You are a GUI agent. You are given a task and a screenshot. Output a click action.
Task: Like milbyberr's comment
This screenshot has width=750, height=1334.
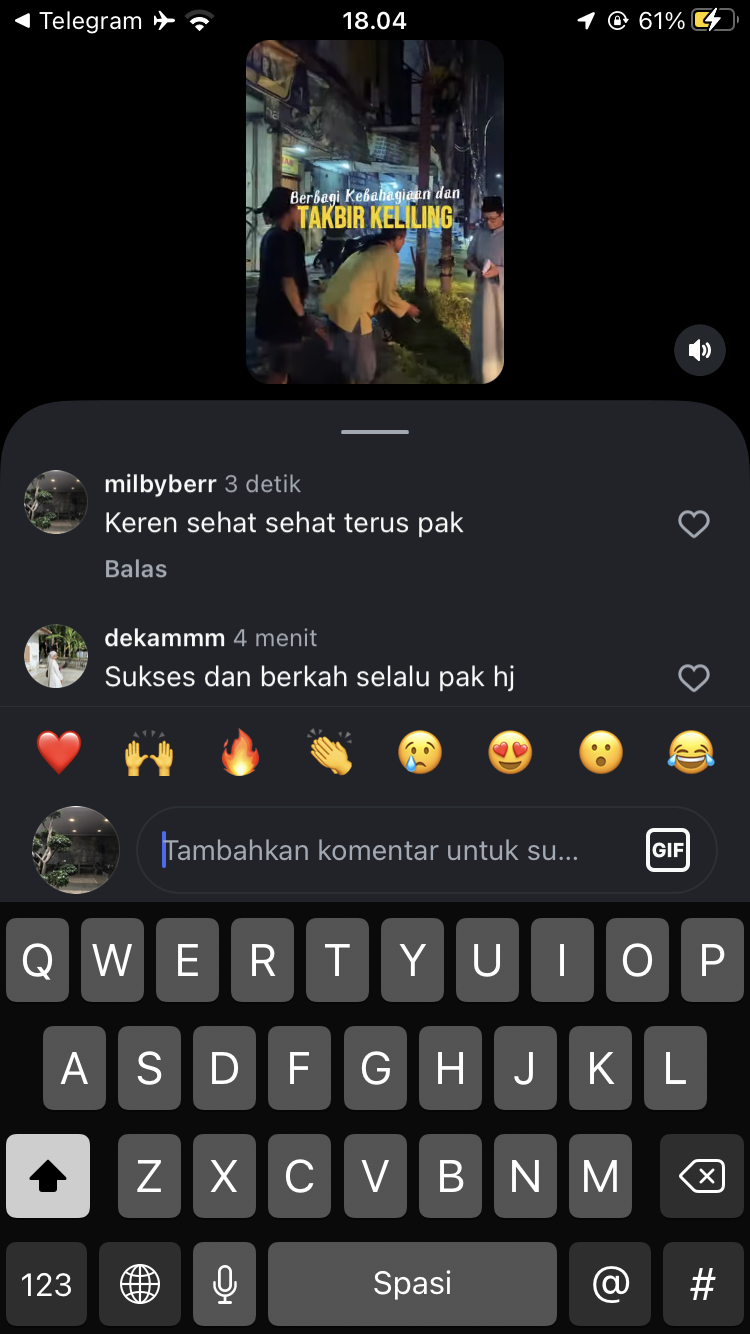click(693, 524)
